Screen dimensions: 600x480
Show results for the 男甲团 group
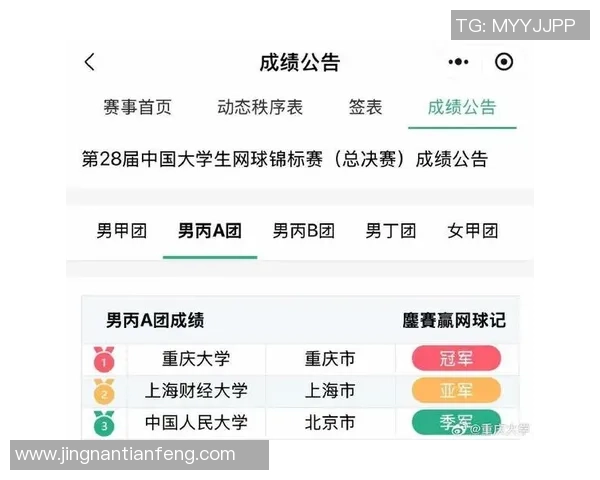coord(121,230)
